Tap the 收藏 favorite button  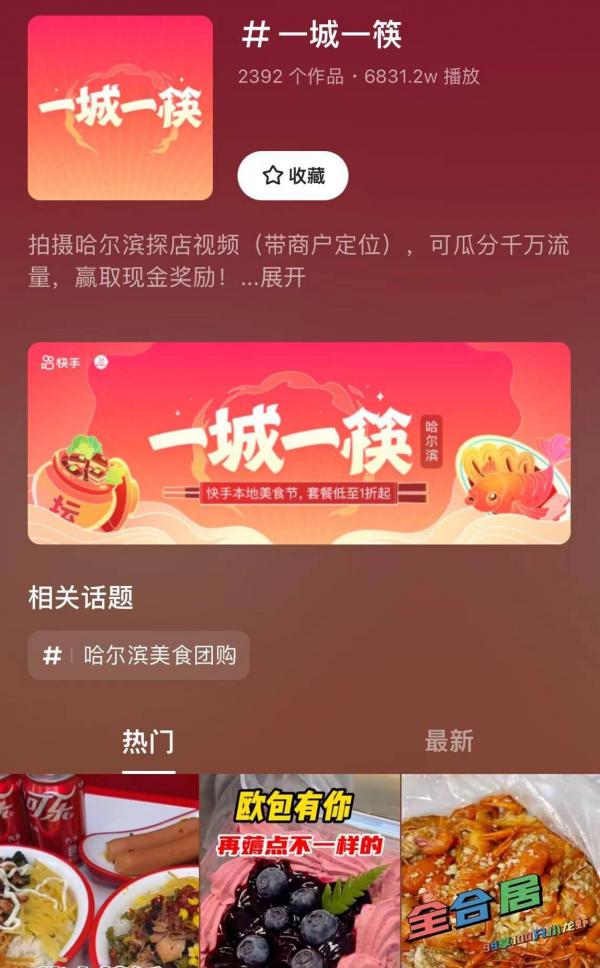pos(292,176)
